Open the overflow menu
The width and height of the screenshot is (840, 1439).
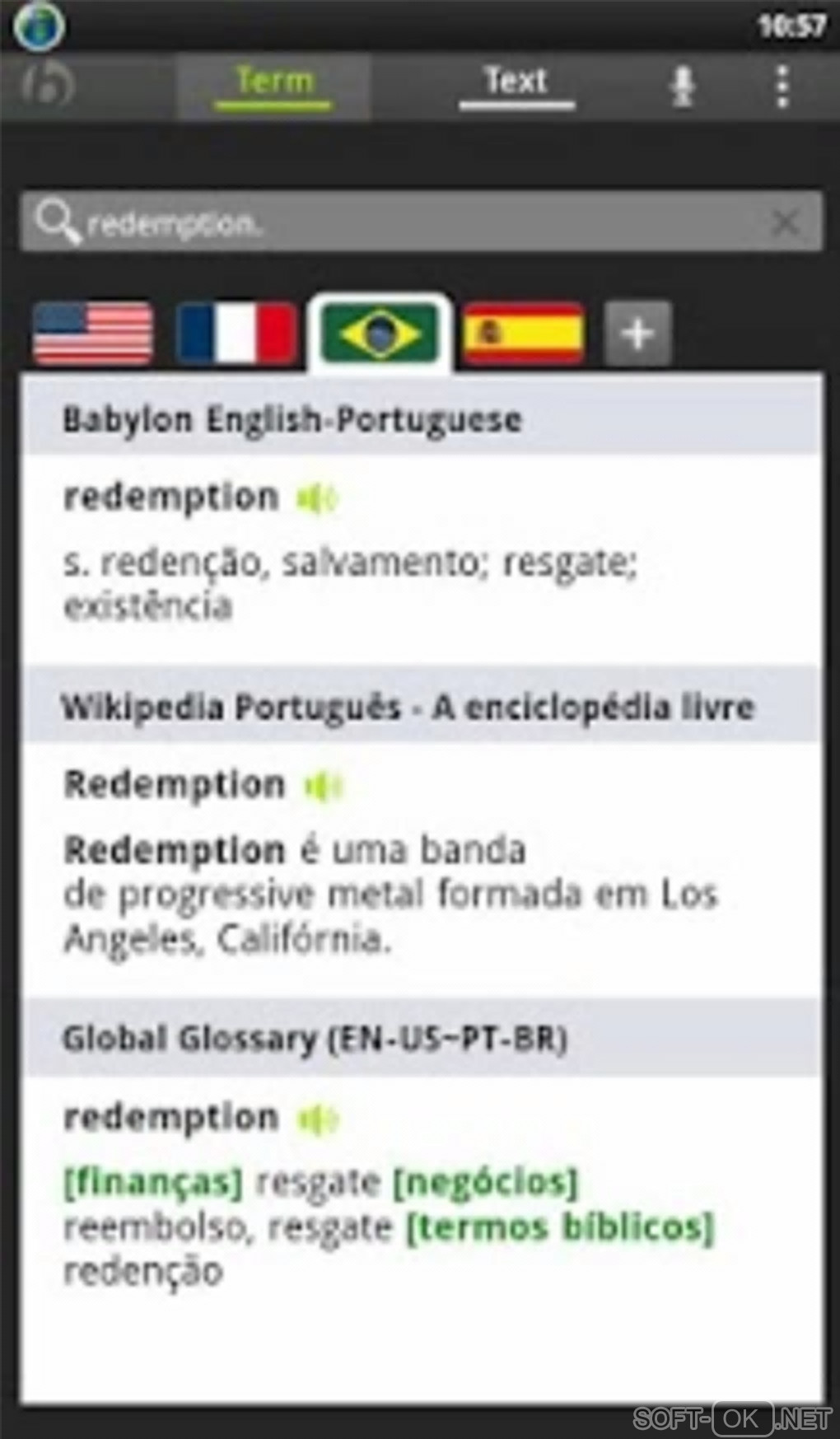782,86
